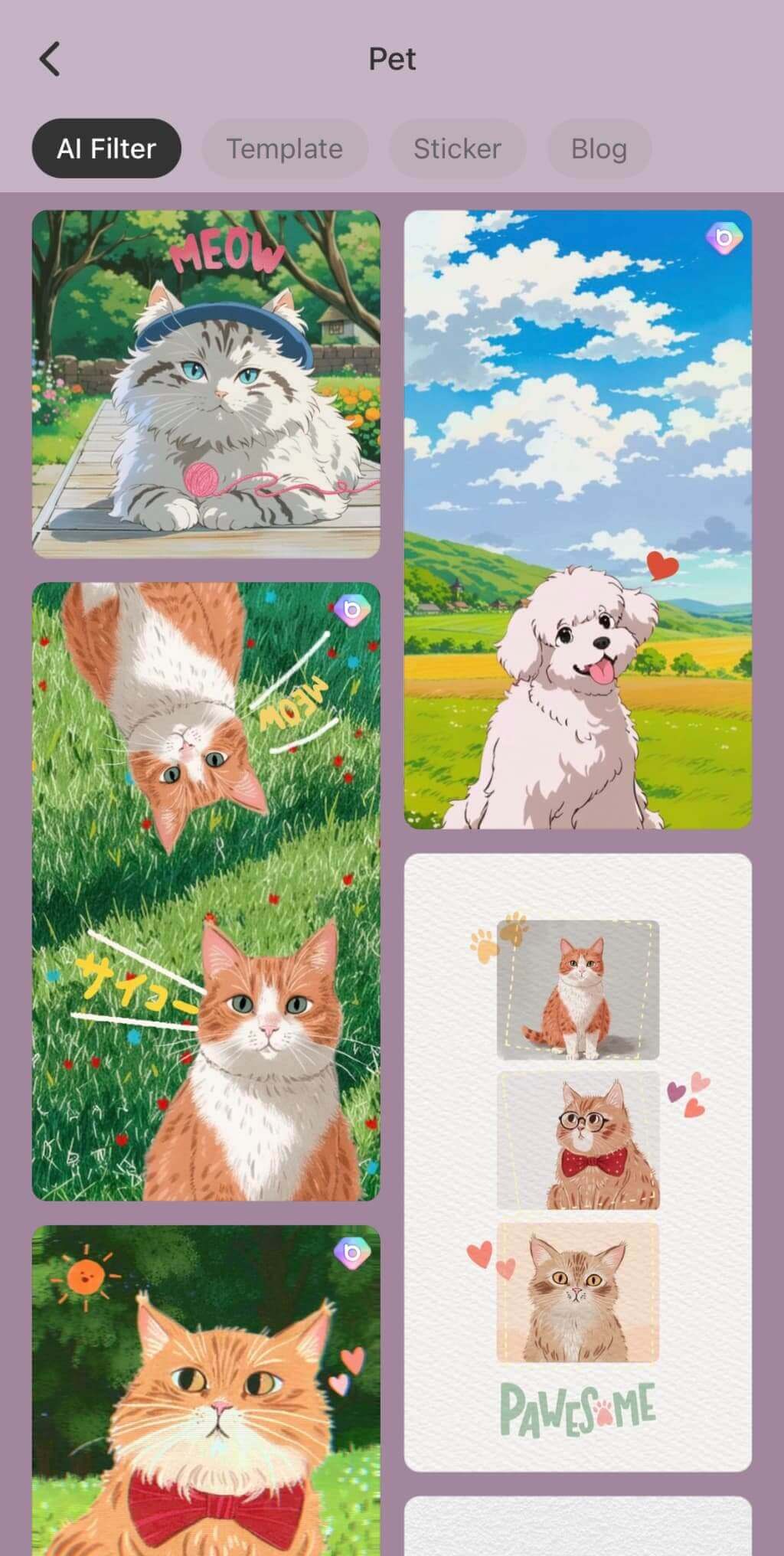Select the AI Filter tab
784x1556 pixels.
pos(106,149)
